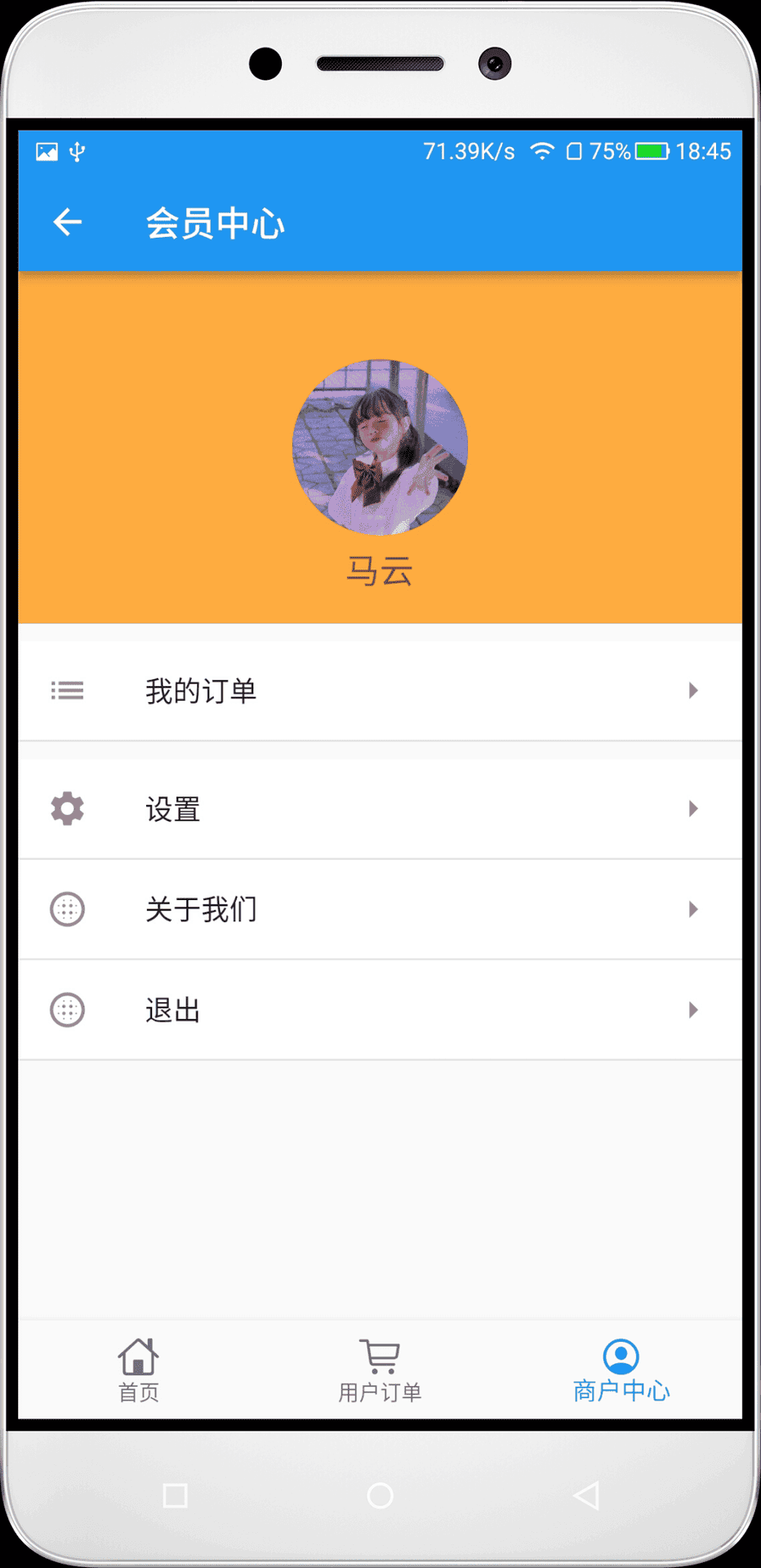
Task: Open the 设置 settings row
Action: [380, 808]
